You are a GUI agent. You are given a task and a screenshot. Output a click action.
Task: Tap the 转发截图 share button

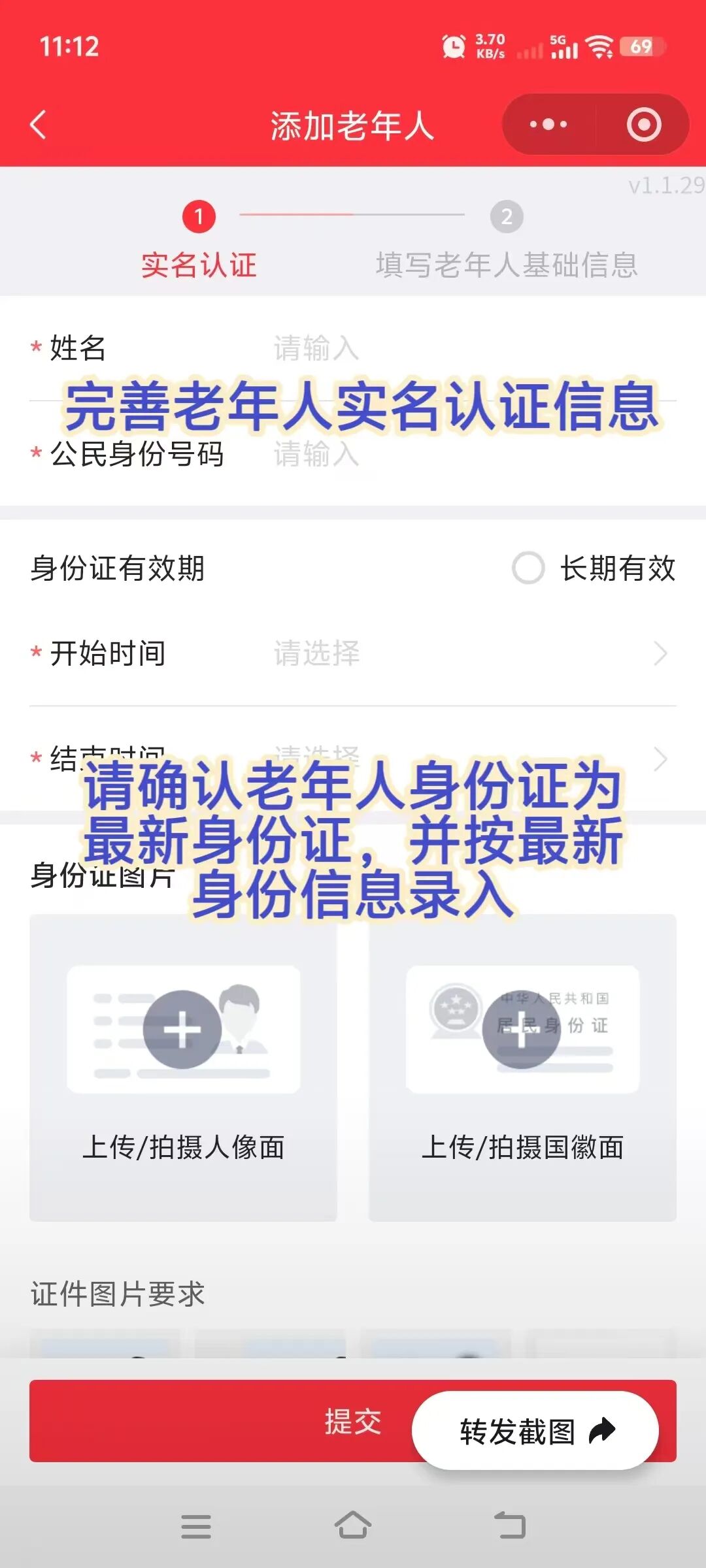coord(535,1431)
